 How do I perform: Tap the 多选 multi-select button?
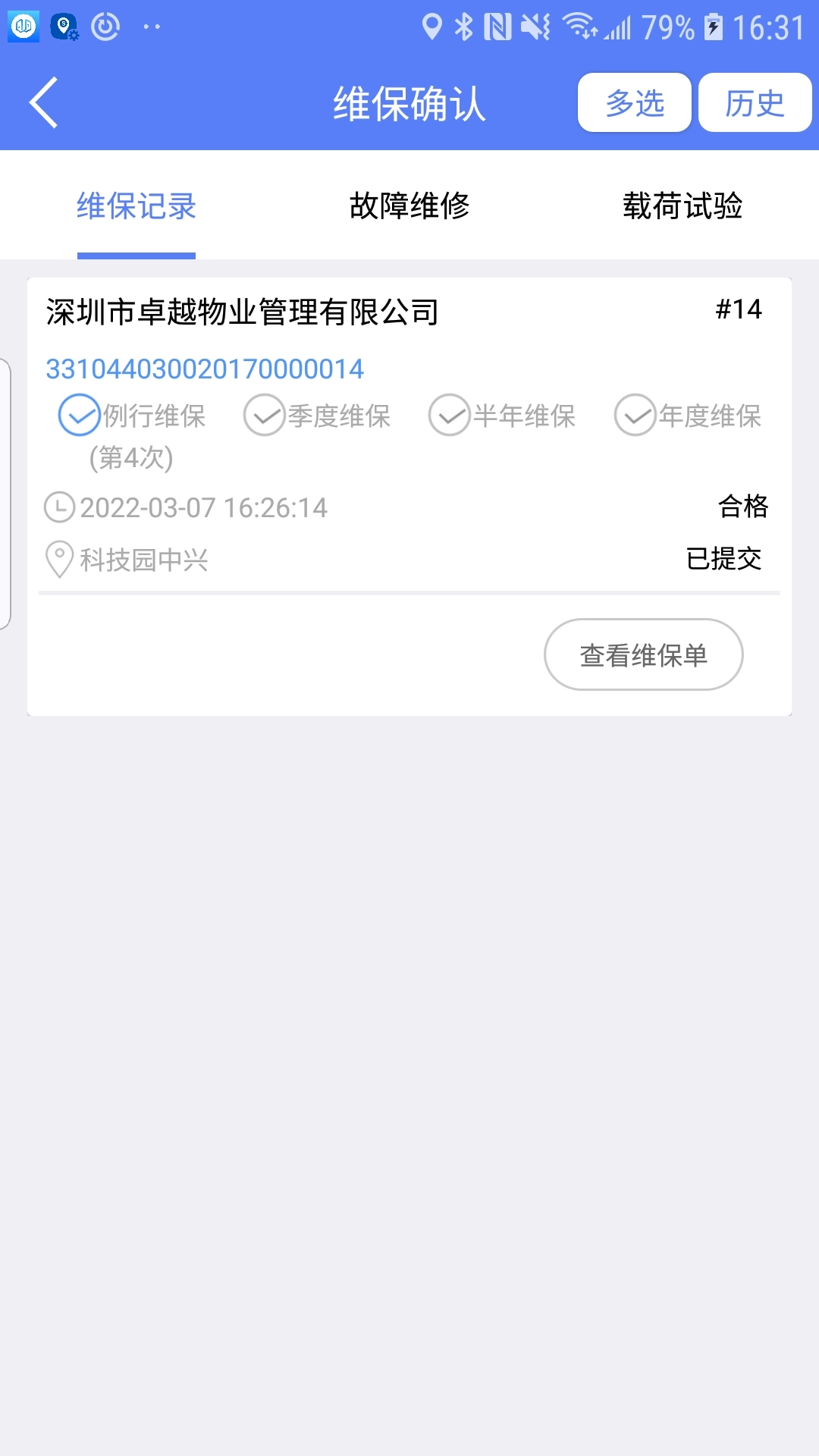pyautogui.click(x=634, y=103)
